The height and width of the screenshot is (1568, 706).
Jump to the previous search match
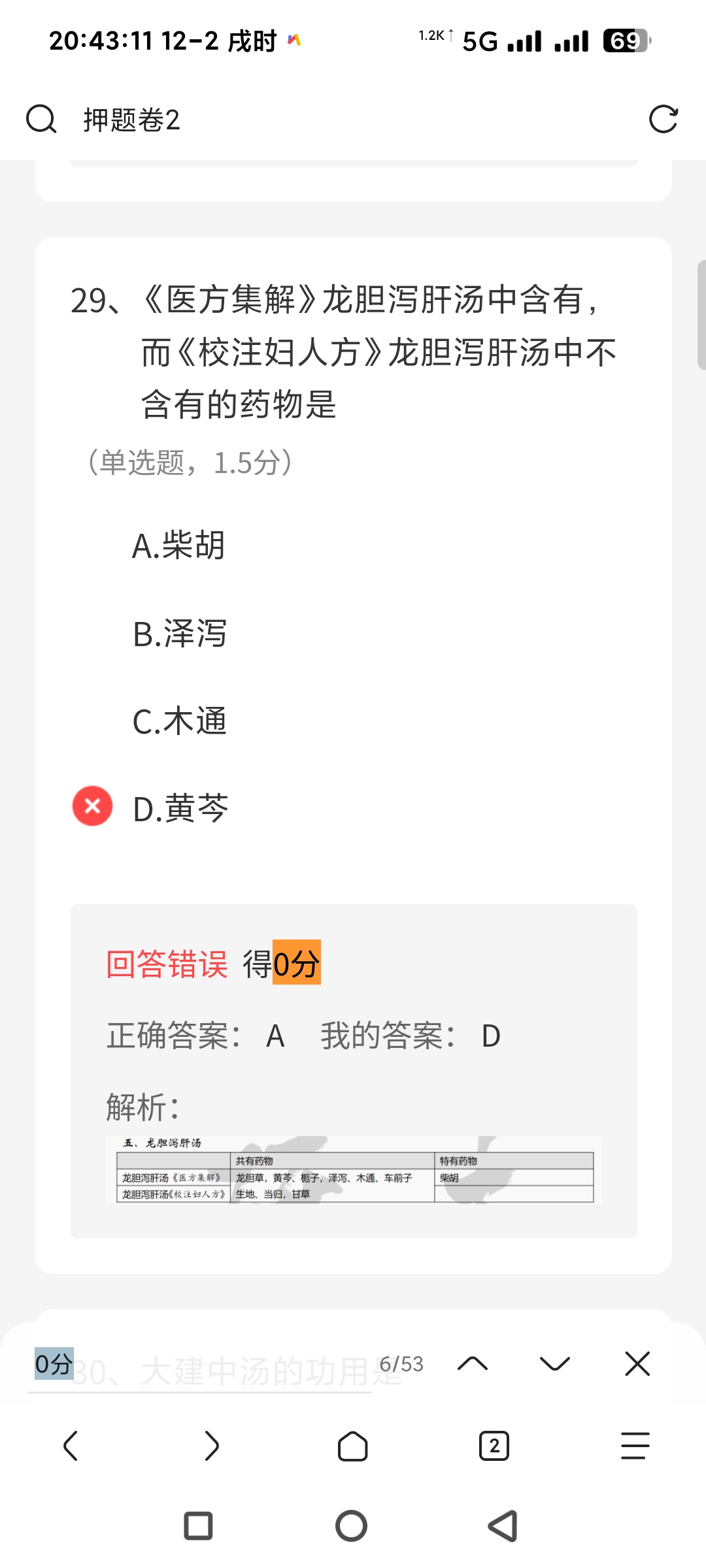pos(473,1364)
